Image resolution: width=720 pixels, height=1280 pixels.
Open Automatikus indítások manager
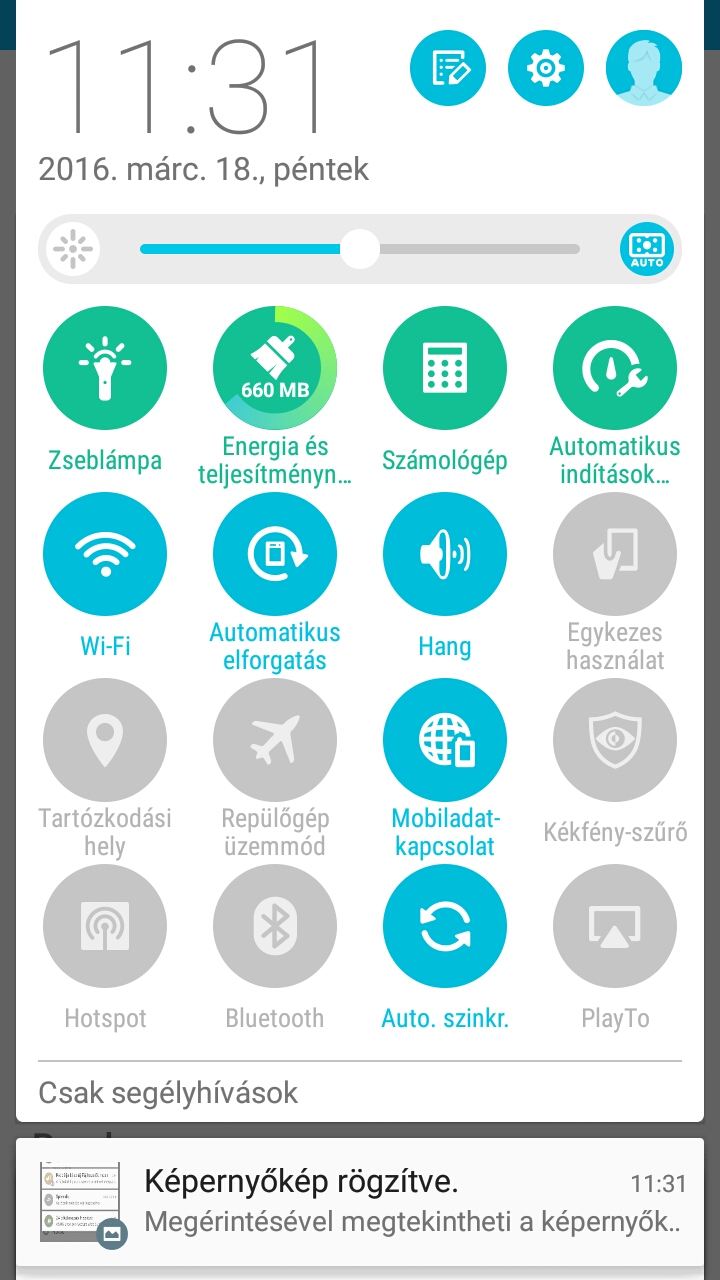click(615, 368)
